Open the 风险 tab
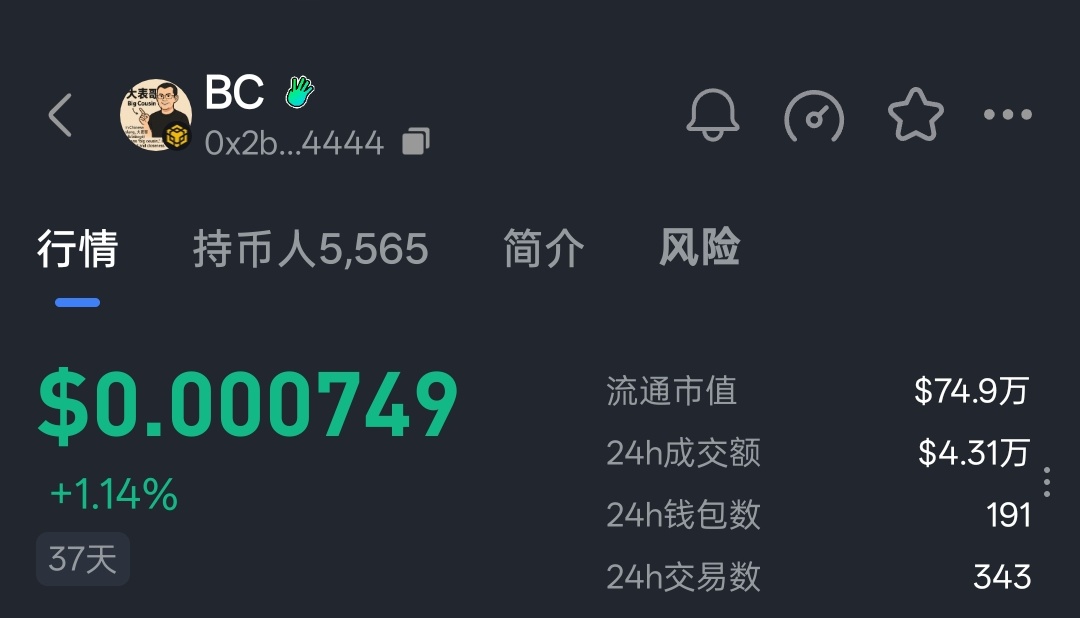 pyautogui.click(x=699, y=247)
